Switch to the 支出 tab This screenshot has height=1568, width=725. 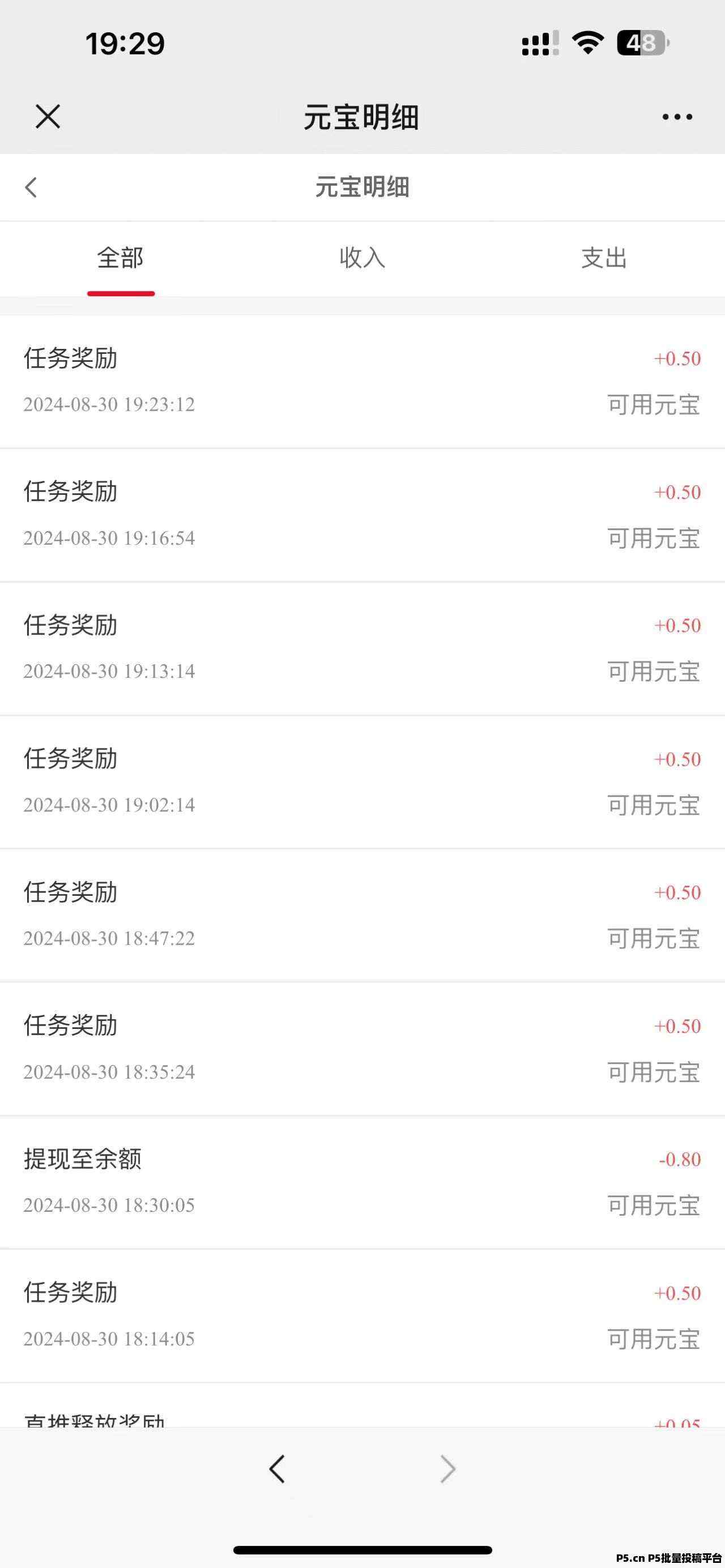pyautogui.click(x=604, y=258)
